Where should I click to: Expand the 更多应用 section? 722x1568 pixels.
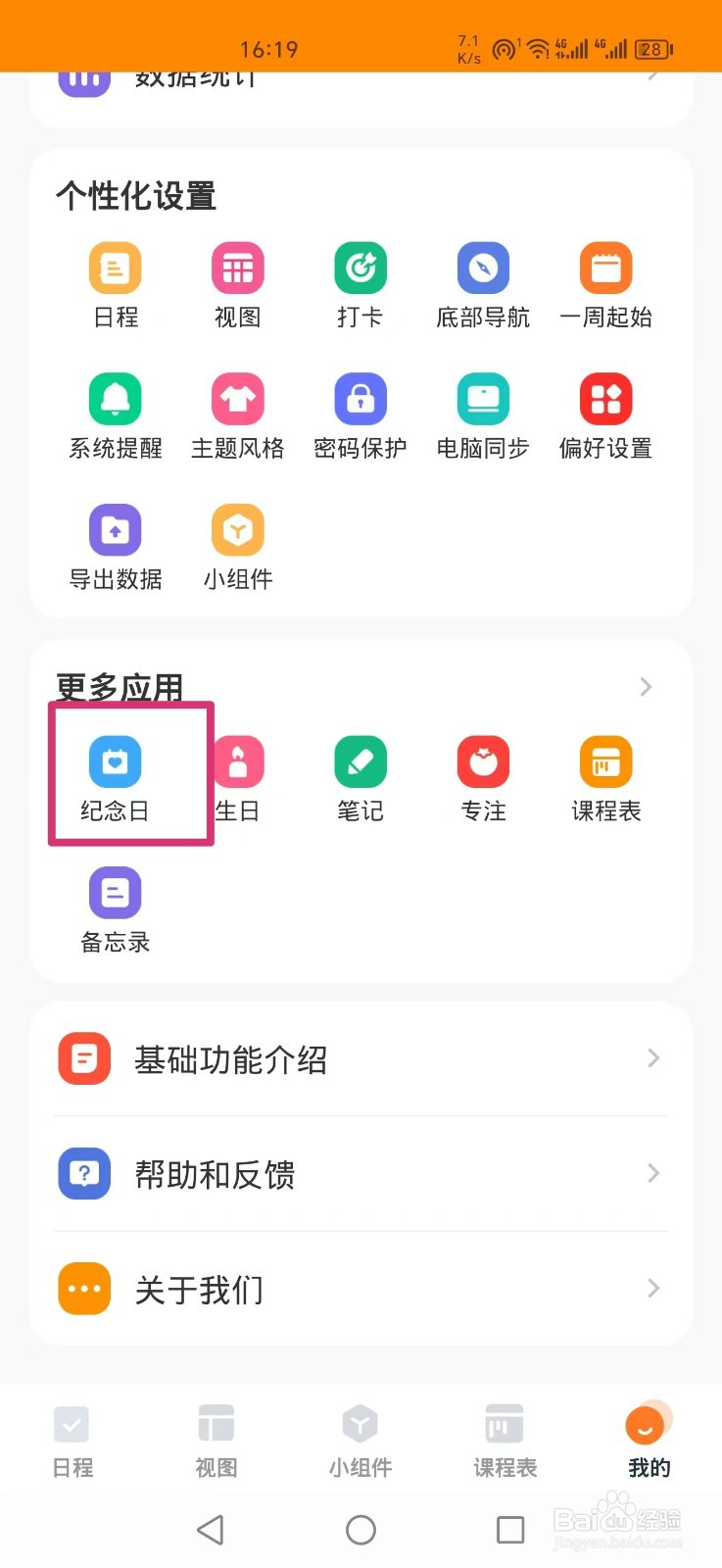pyautogui.click(x=646, y=687)
